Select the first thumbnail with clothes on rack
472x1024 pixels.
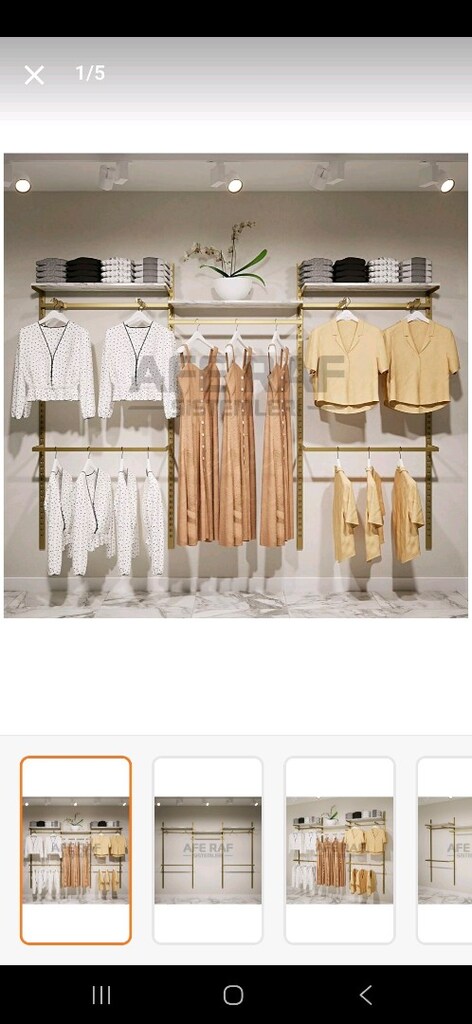coord(76,850)
